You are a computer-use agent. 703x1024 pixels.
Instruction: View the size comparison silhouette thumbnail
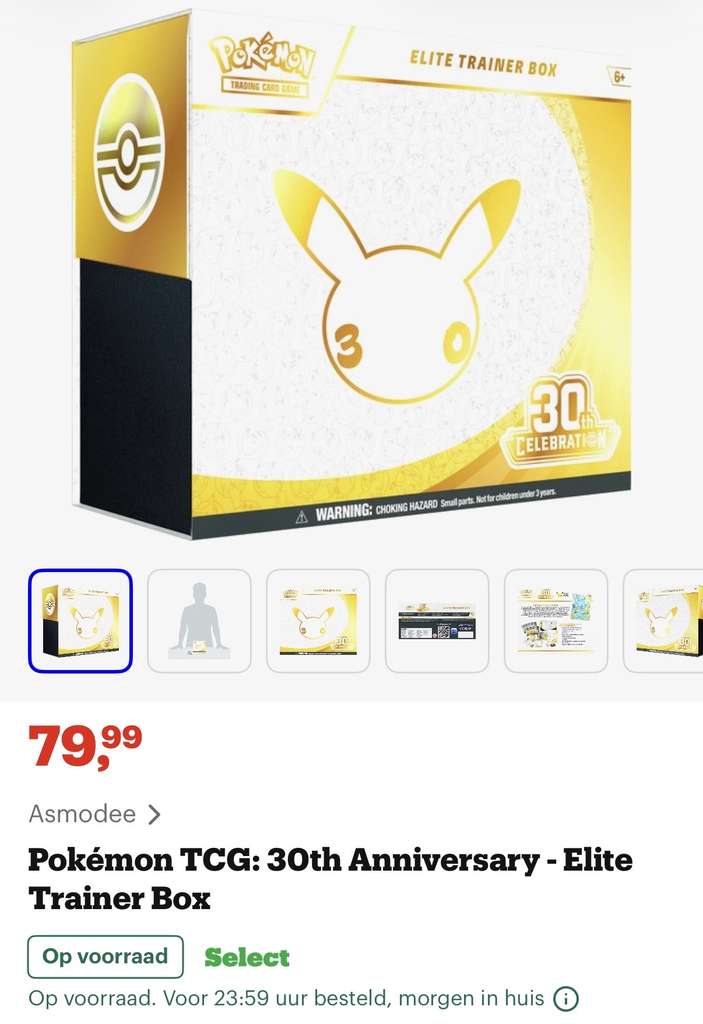click(x=199, y=620)
